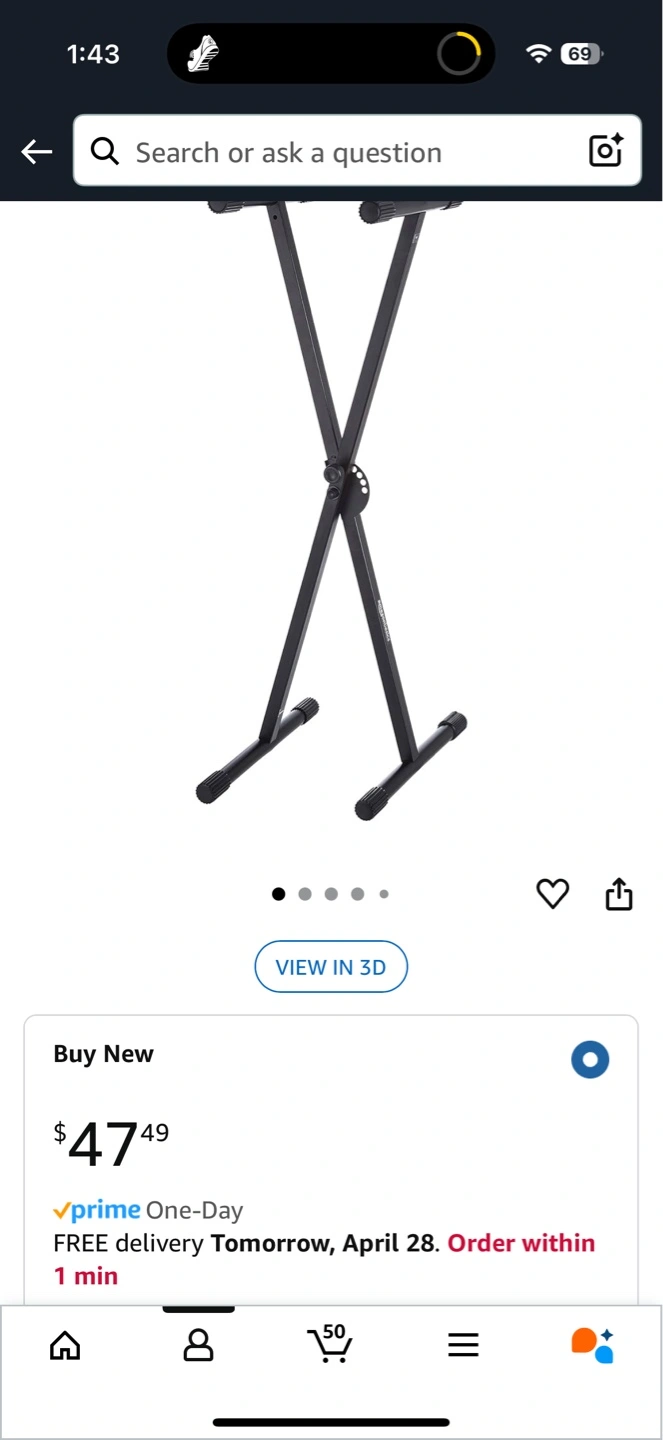Tap the image page indicator dots
Screen dimensions: 663x1440
coord(331,894)
